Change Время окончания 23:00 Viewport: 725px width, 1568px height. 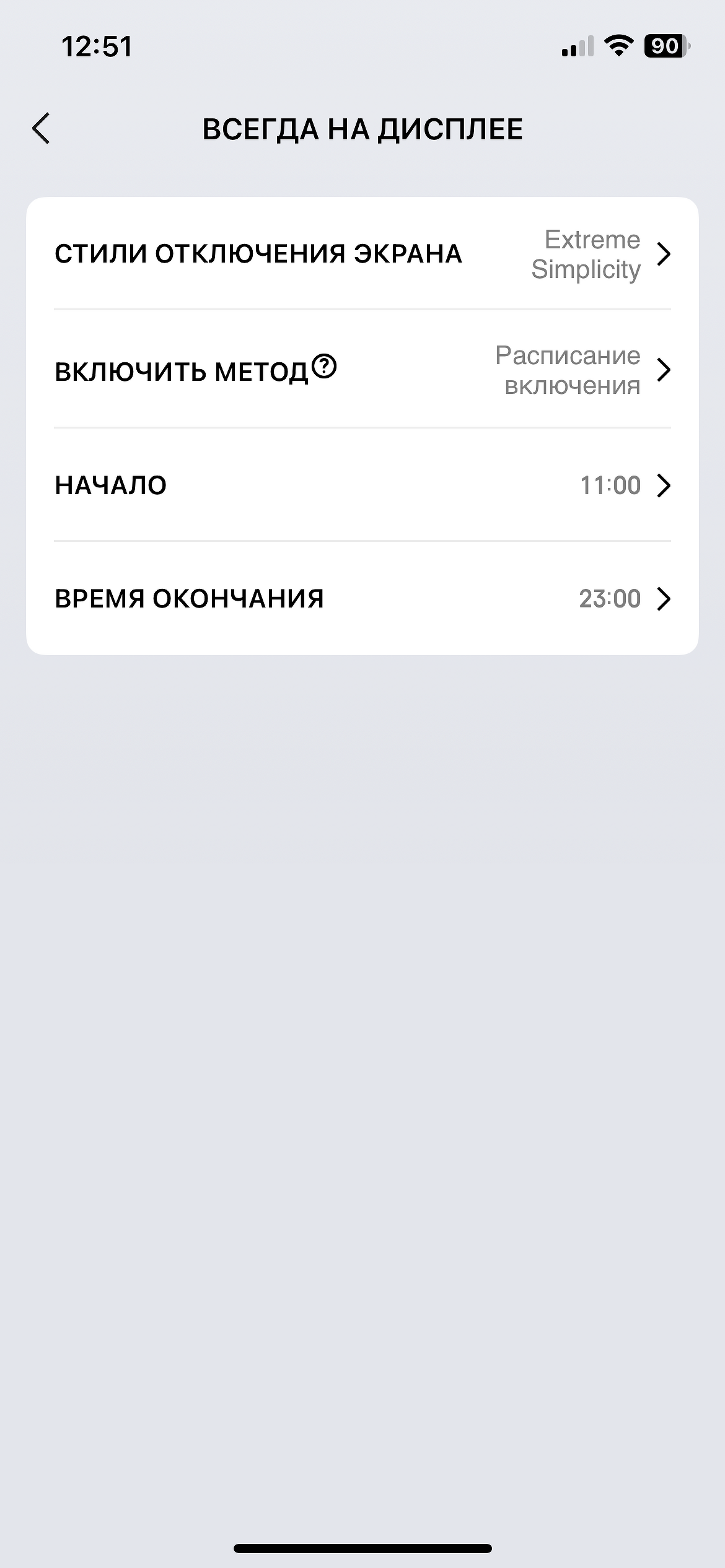[362, 599]
